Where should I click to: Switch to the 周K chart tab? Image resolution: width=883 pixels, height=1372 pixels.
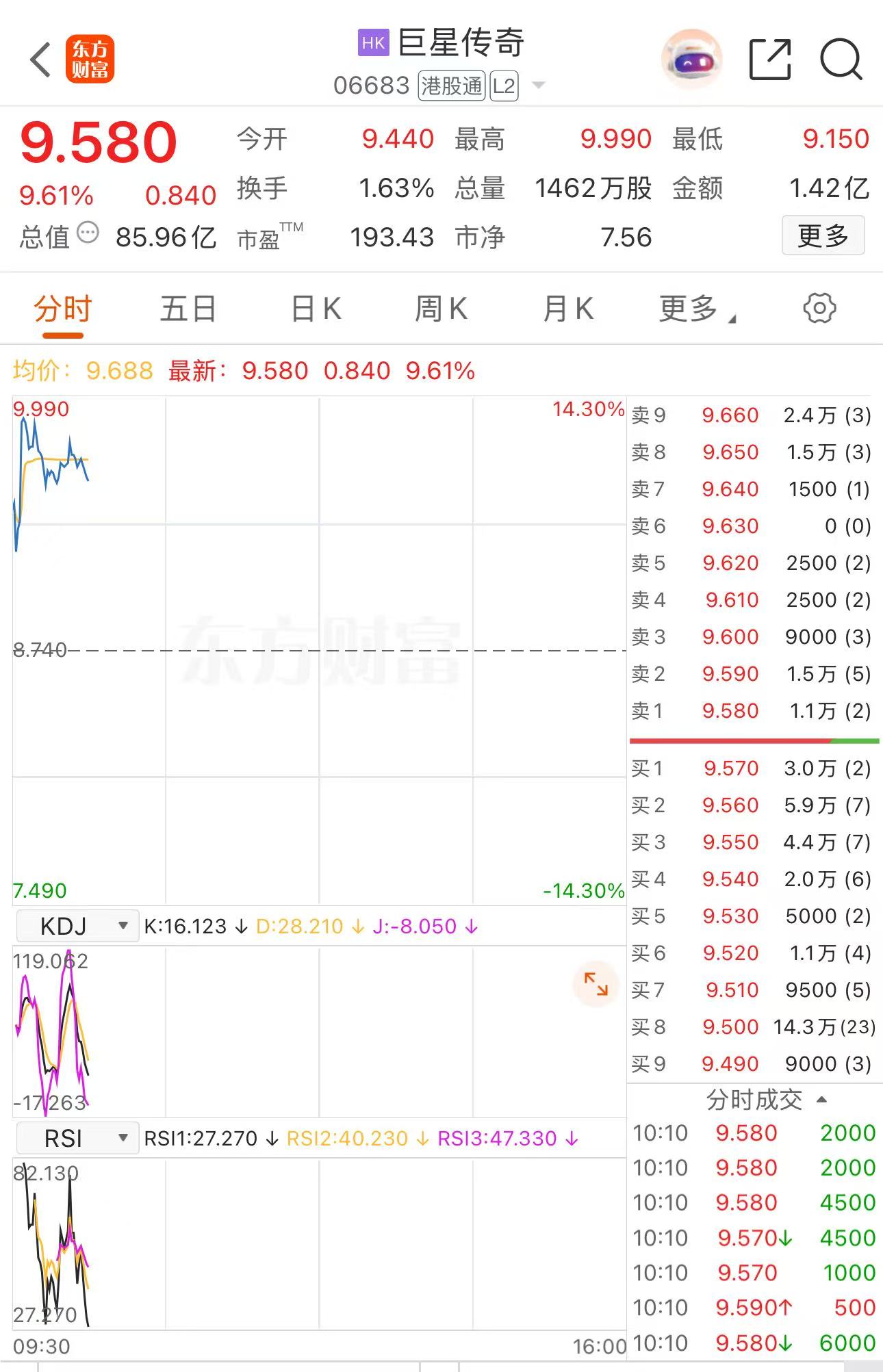441,309
